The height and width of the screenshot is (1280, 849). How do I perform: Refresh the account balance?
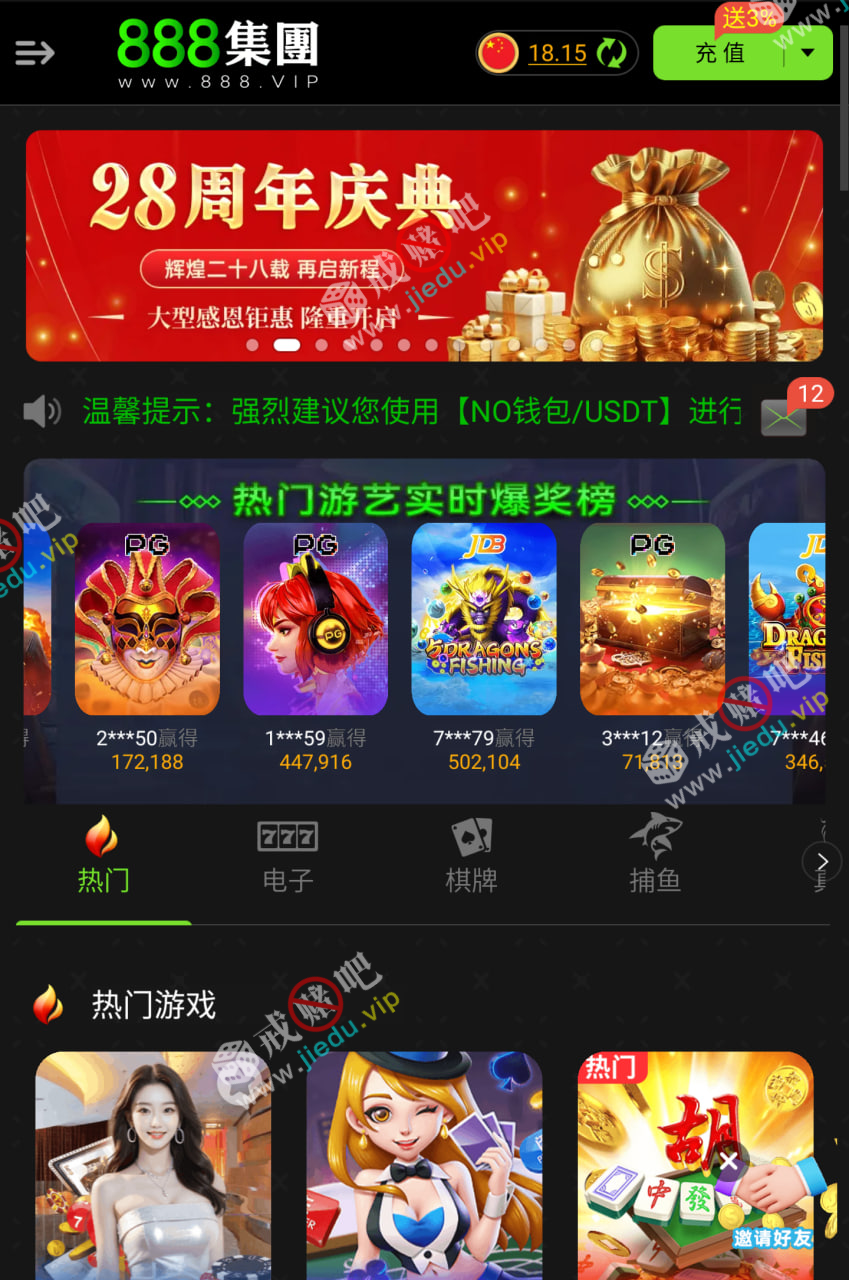pyautogui.click(x=611, y=53)
